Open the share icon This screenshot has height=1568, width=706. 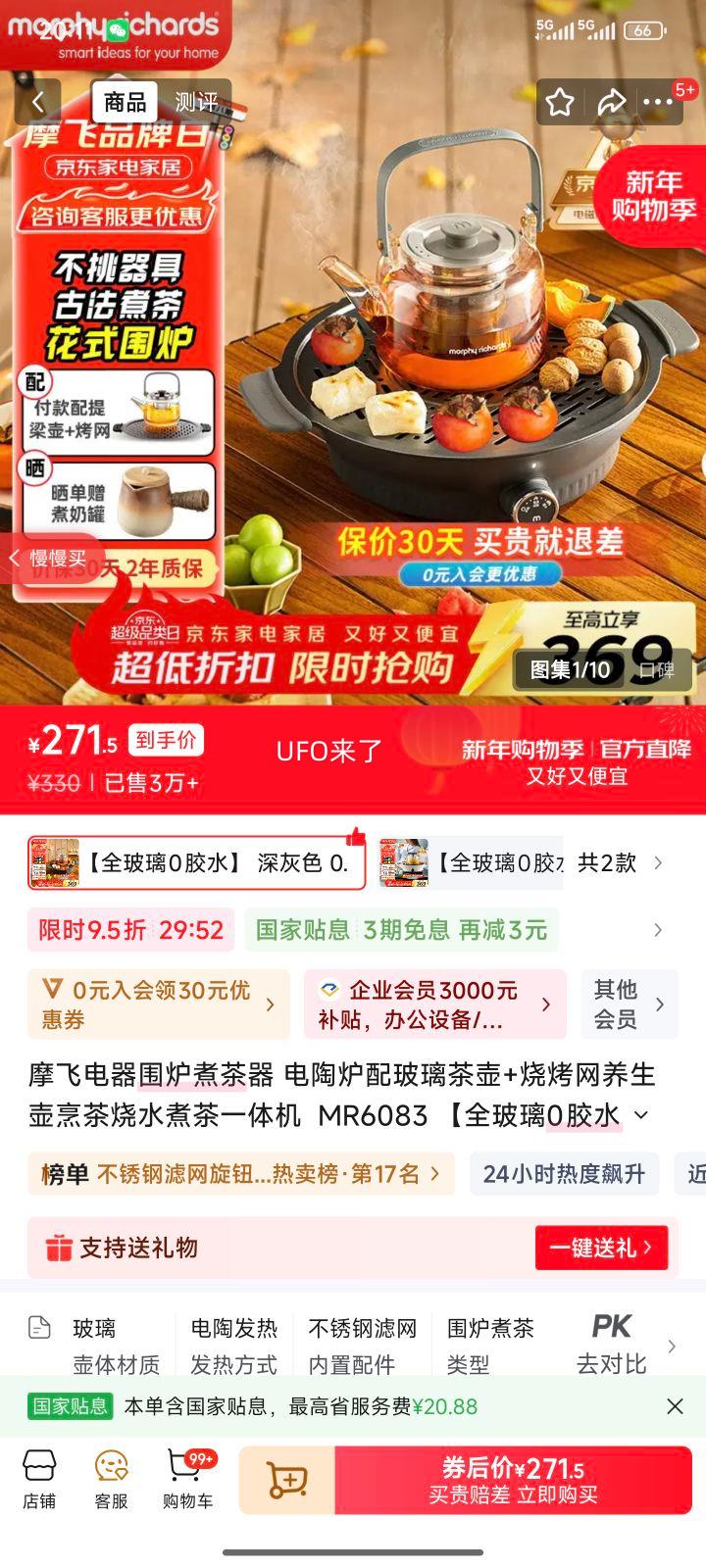tap(612, 102)
